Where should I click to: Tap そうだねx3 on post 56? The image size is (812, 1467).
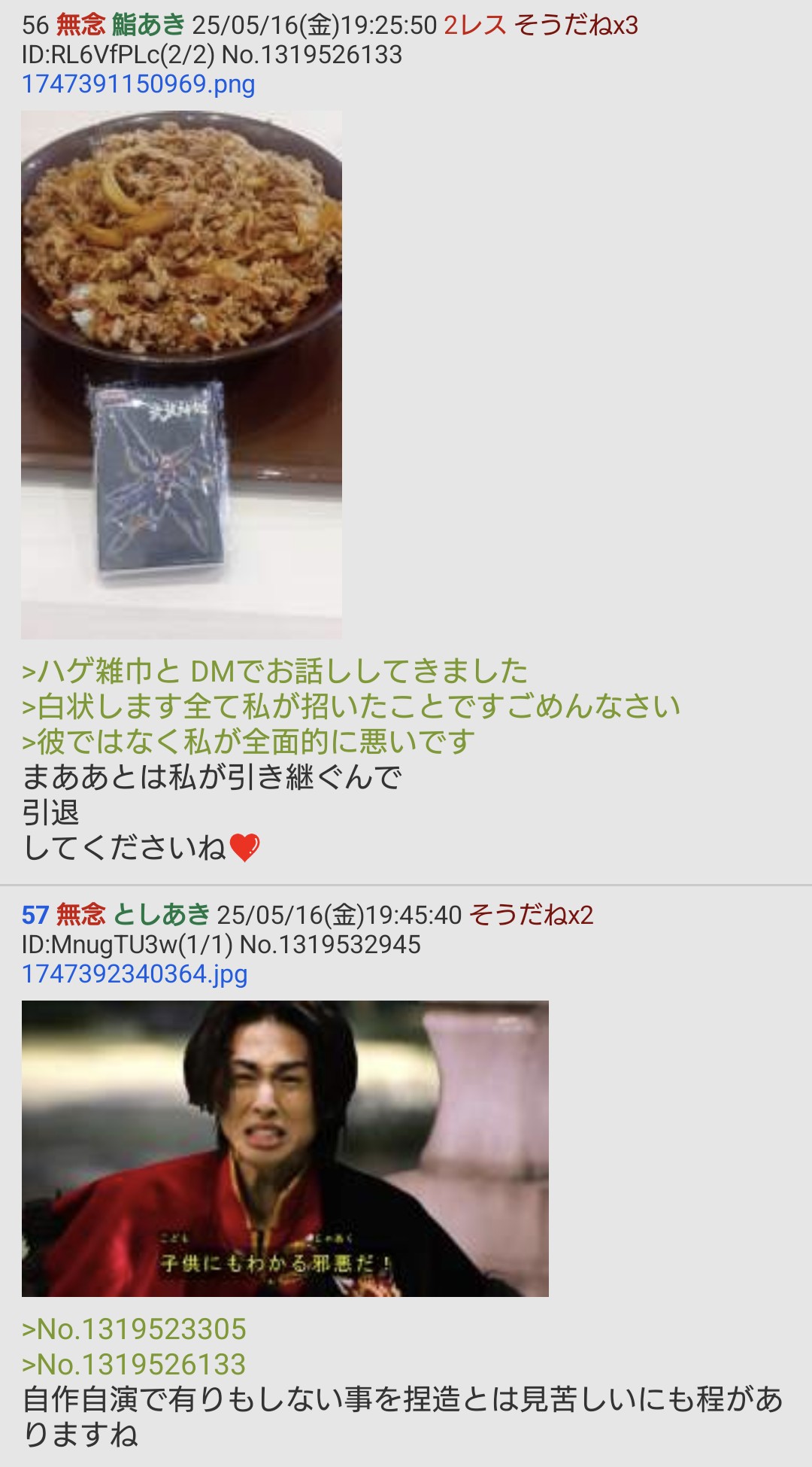(x=576, y=26)
